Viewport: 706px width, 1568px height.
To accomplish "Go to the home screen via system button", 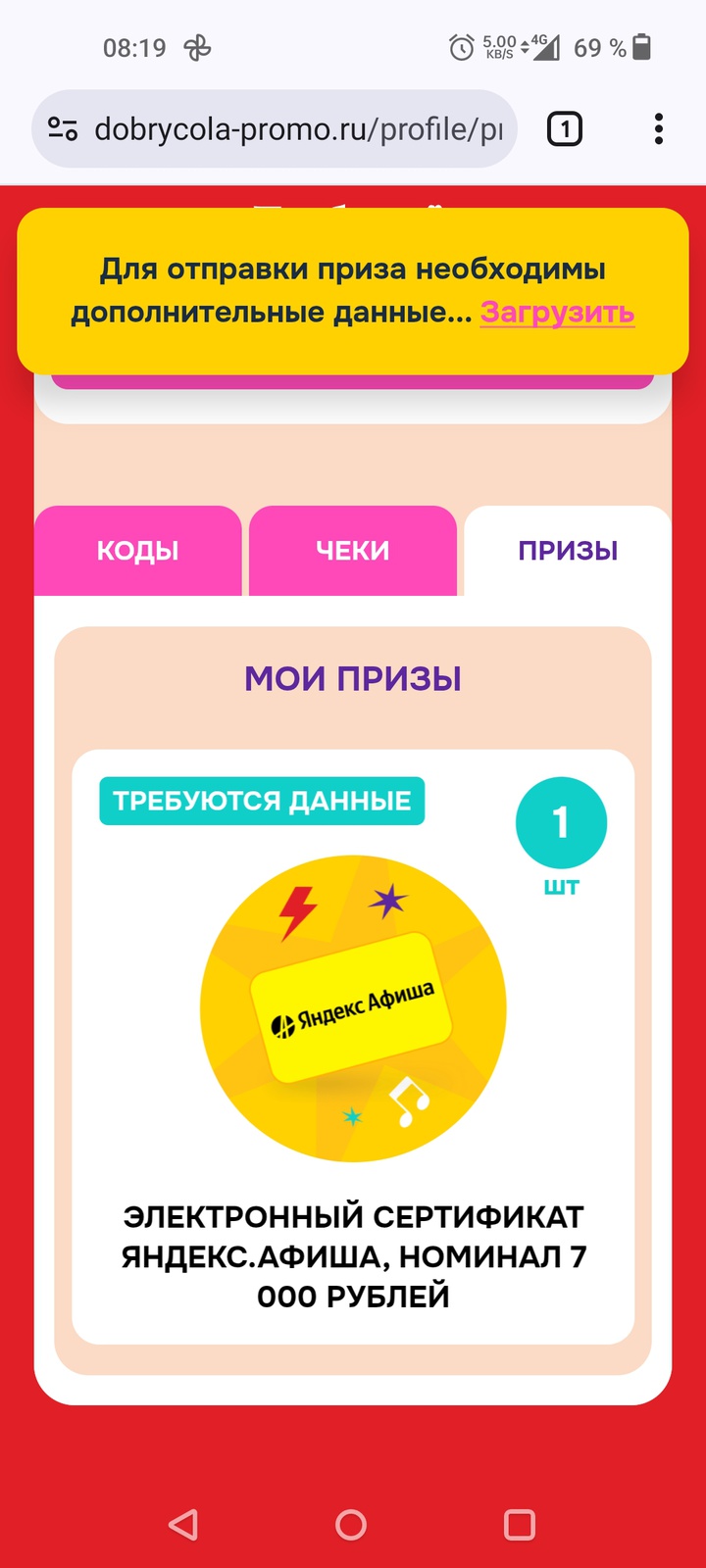I will click(351, 1524).
